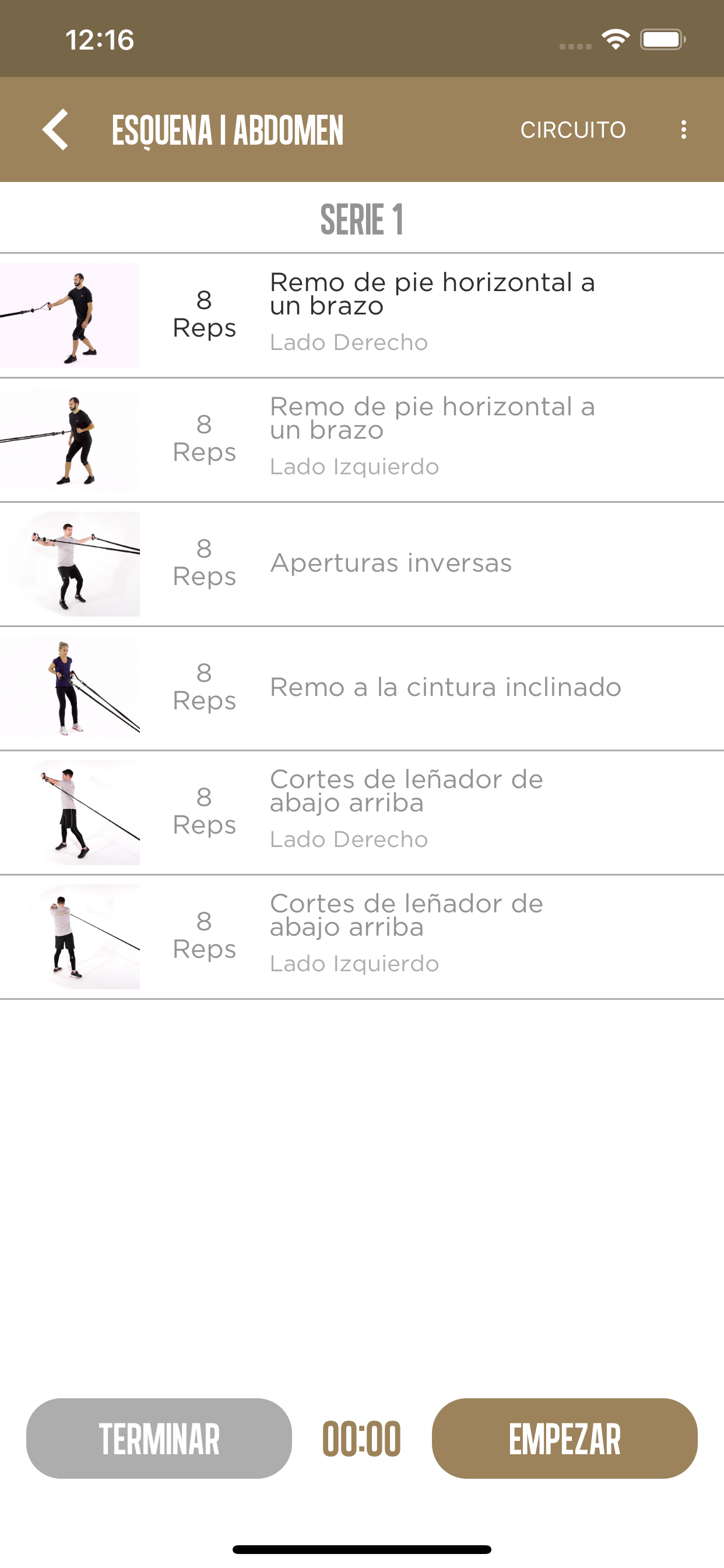View Remo a la cintura inclinado
Image resolution: width=724 pixels, height=1568 pixels.
click(x=362, y=688)
